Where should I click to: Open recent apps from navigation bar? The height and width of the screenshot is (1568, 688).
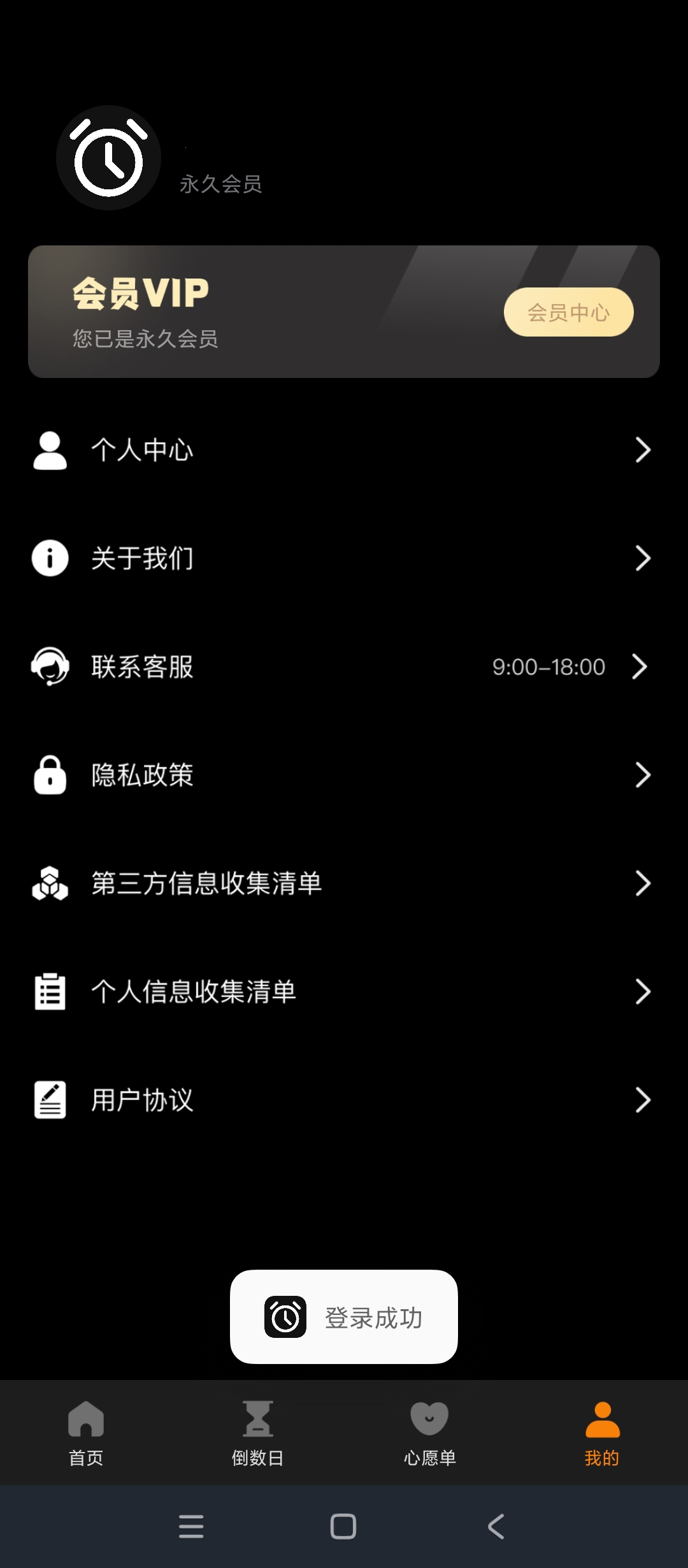(x=191, y=1527)
